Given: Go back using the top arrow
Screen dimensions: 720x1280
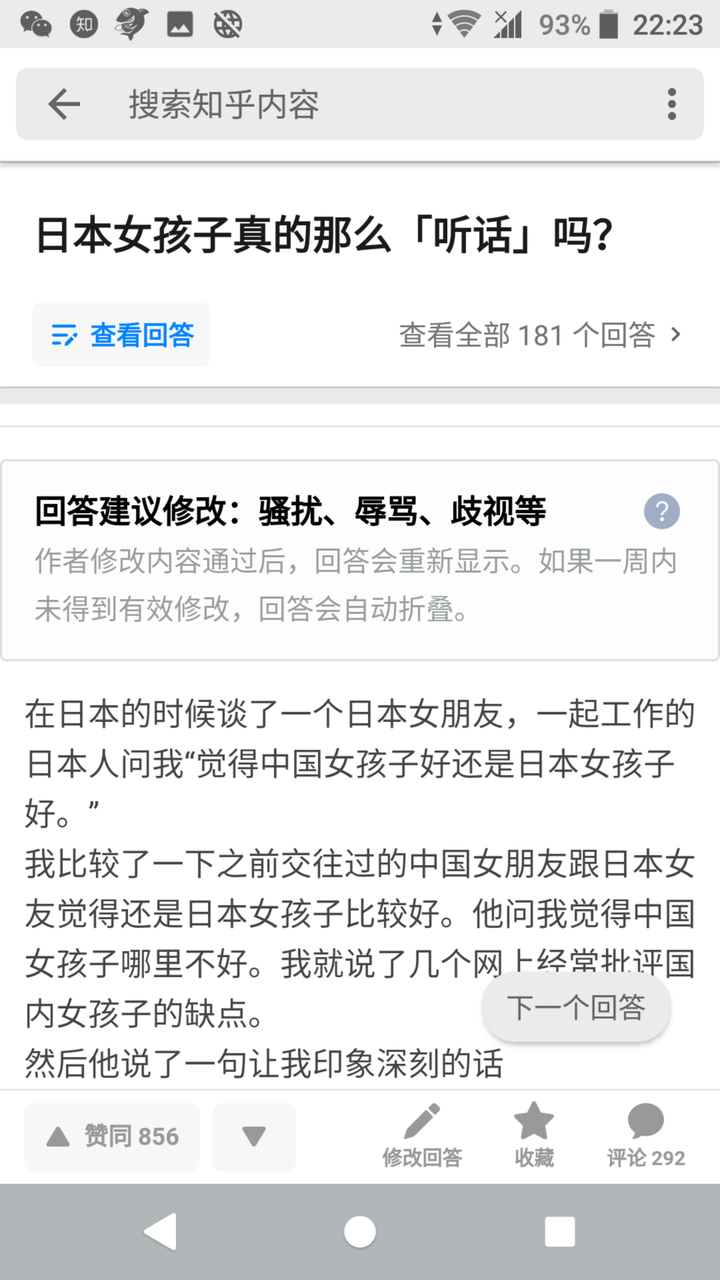Looking at the screenshot, I should (64, 104).
